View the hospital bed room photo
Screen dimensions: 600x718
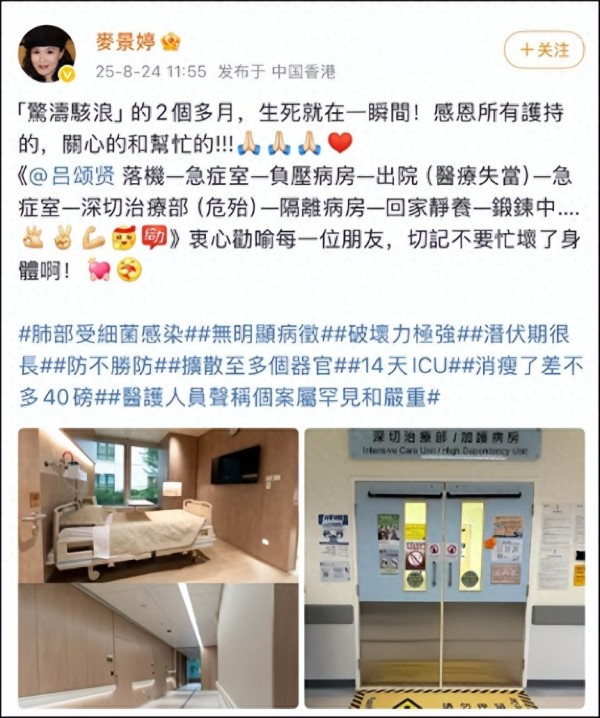(x=158, y=504)
